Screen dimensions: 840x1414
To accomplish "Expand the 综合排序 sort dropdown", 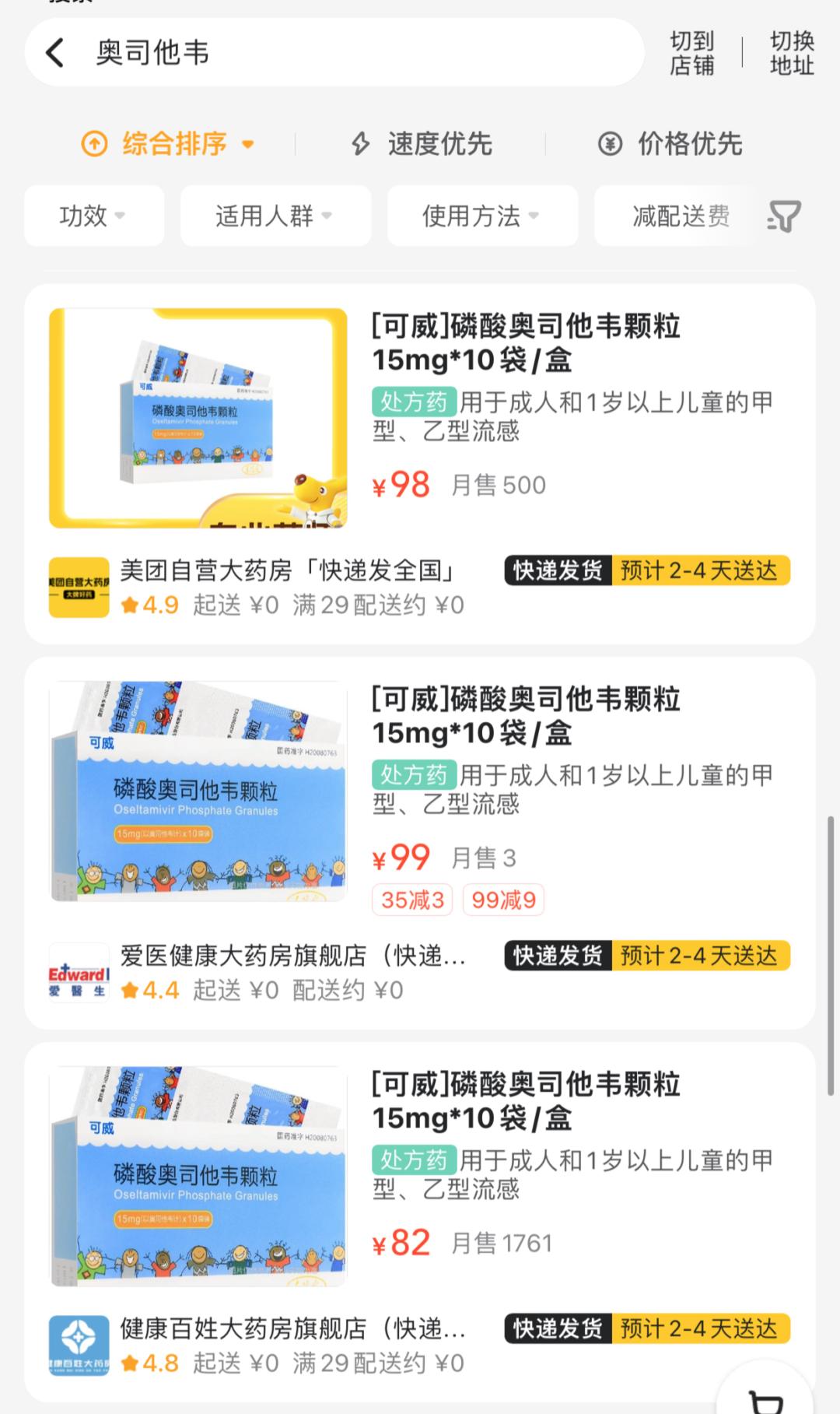I will click(169, 144).
